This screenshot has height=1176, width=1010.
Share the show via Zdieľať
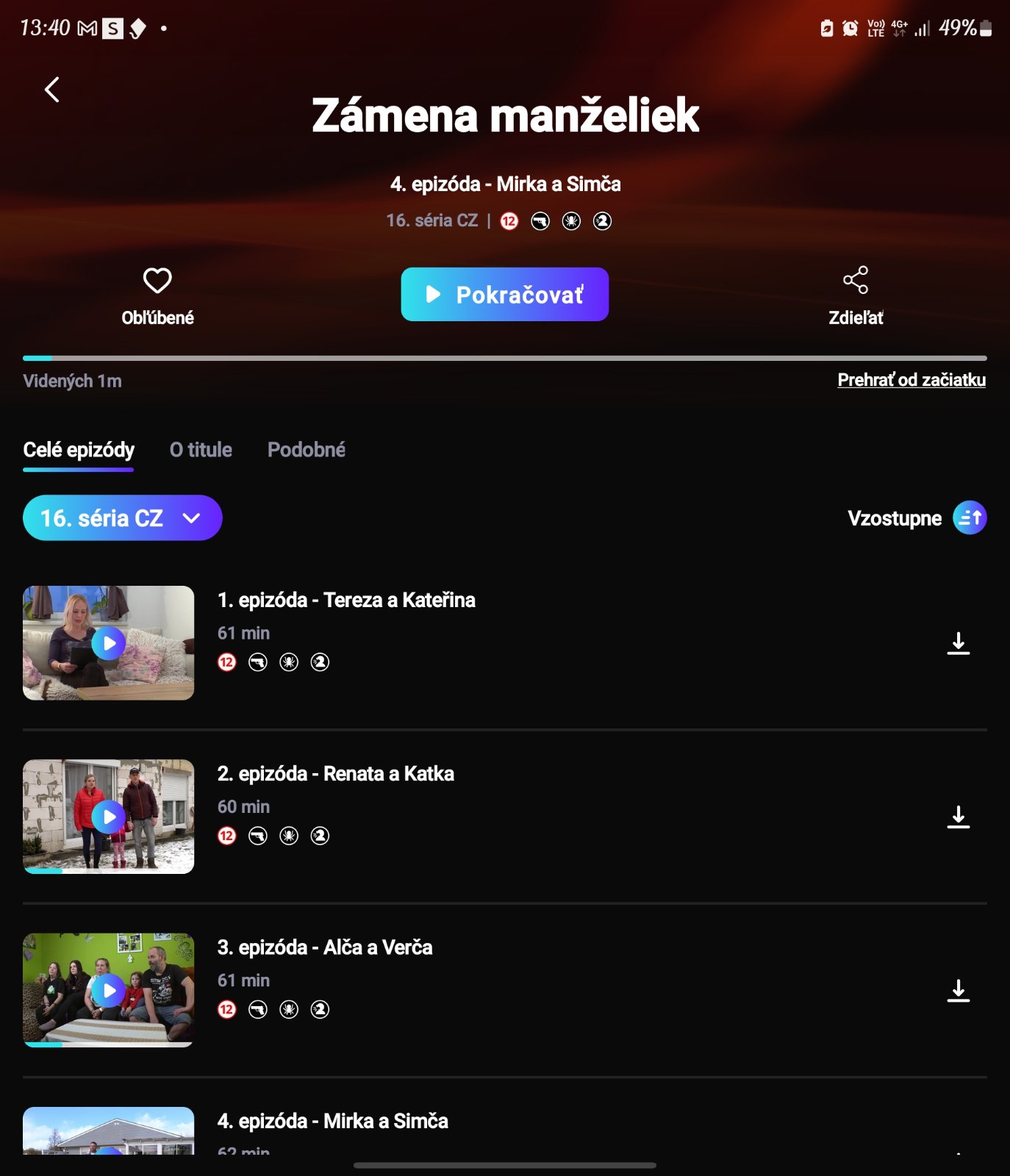pyautogui.click(x=855, y=295)
